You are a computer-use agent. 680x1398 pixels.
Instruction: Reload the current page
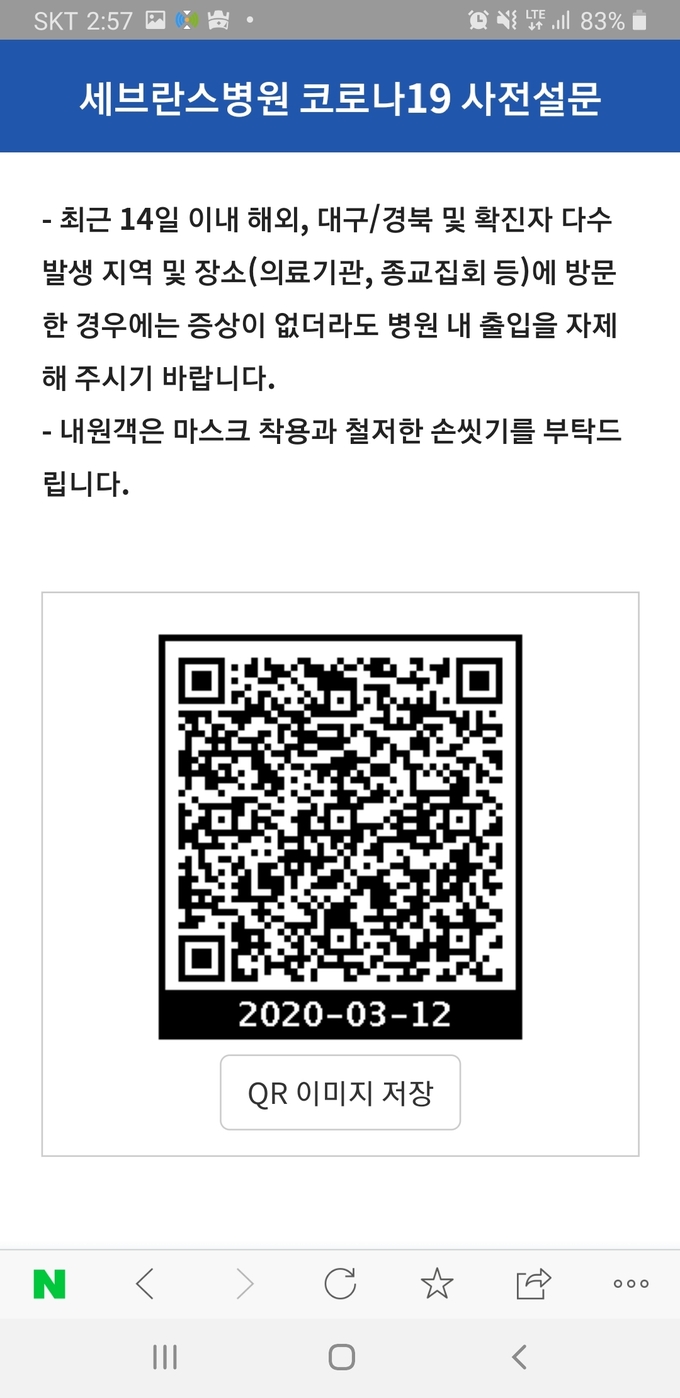(x=340, y=1284)
